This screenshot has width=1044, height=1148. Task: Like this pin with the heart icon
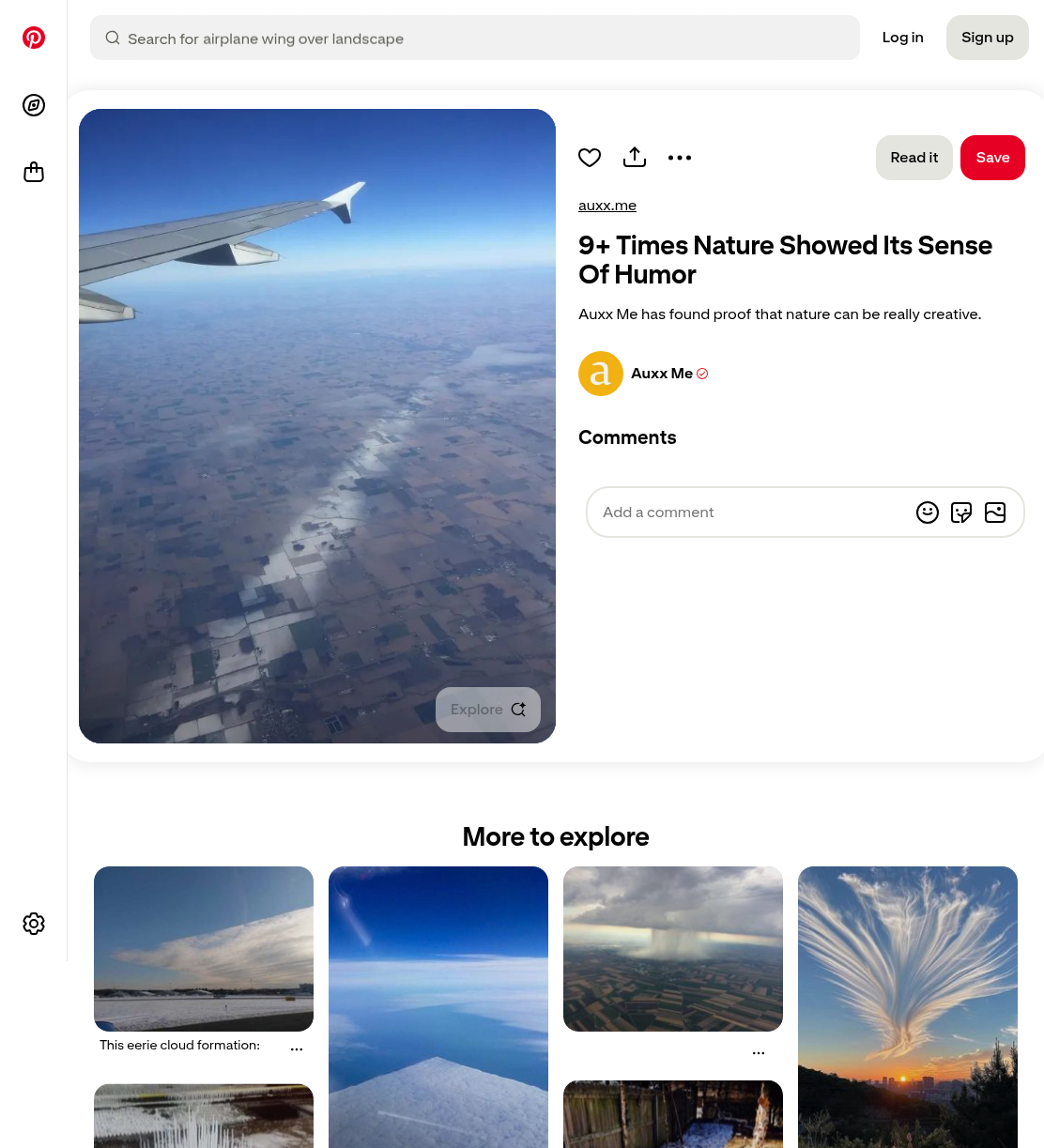click(590, 158)
